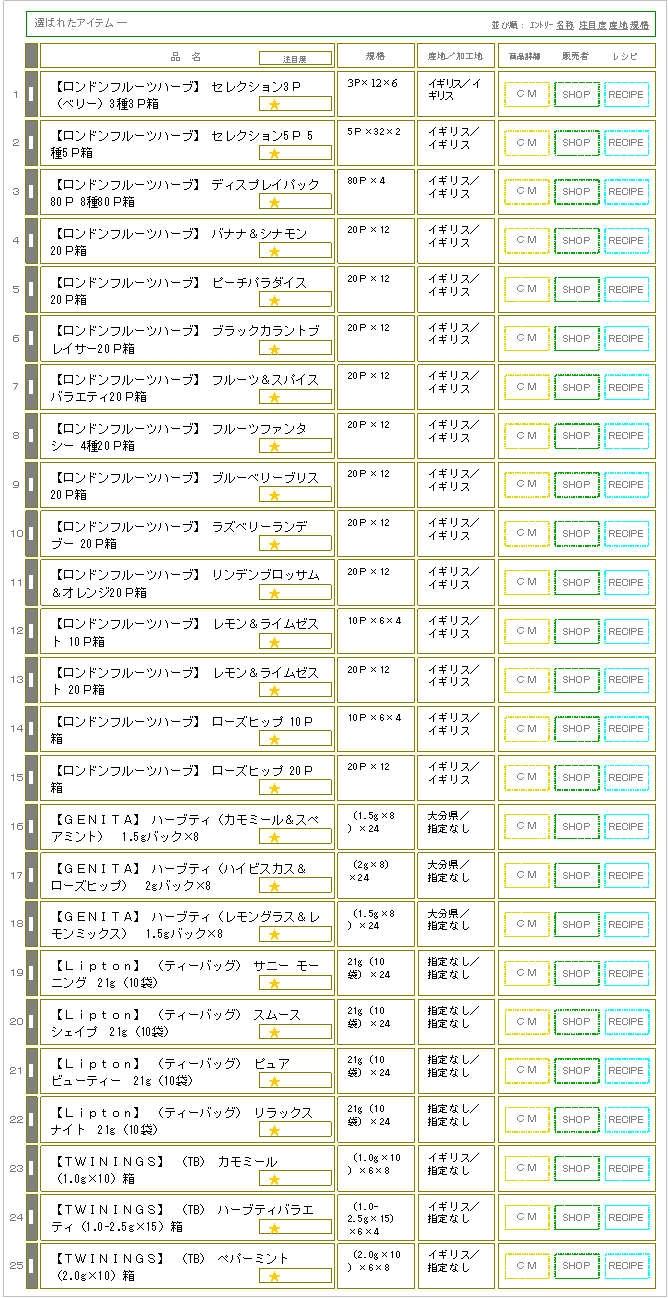Open SHOP for Lipton サニーモーニング
Viewport: 668px width, 1298px height.
pos(577,973)
